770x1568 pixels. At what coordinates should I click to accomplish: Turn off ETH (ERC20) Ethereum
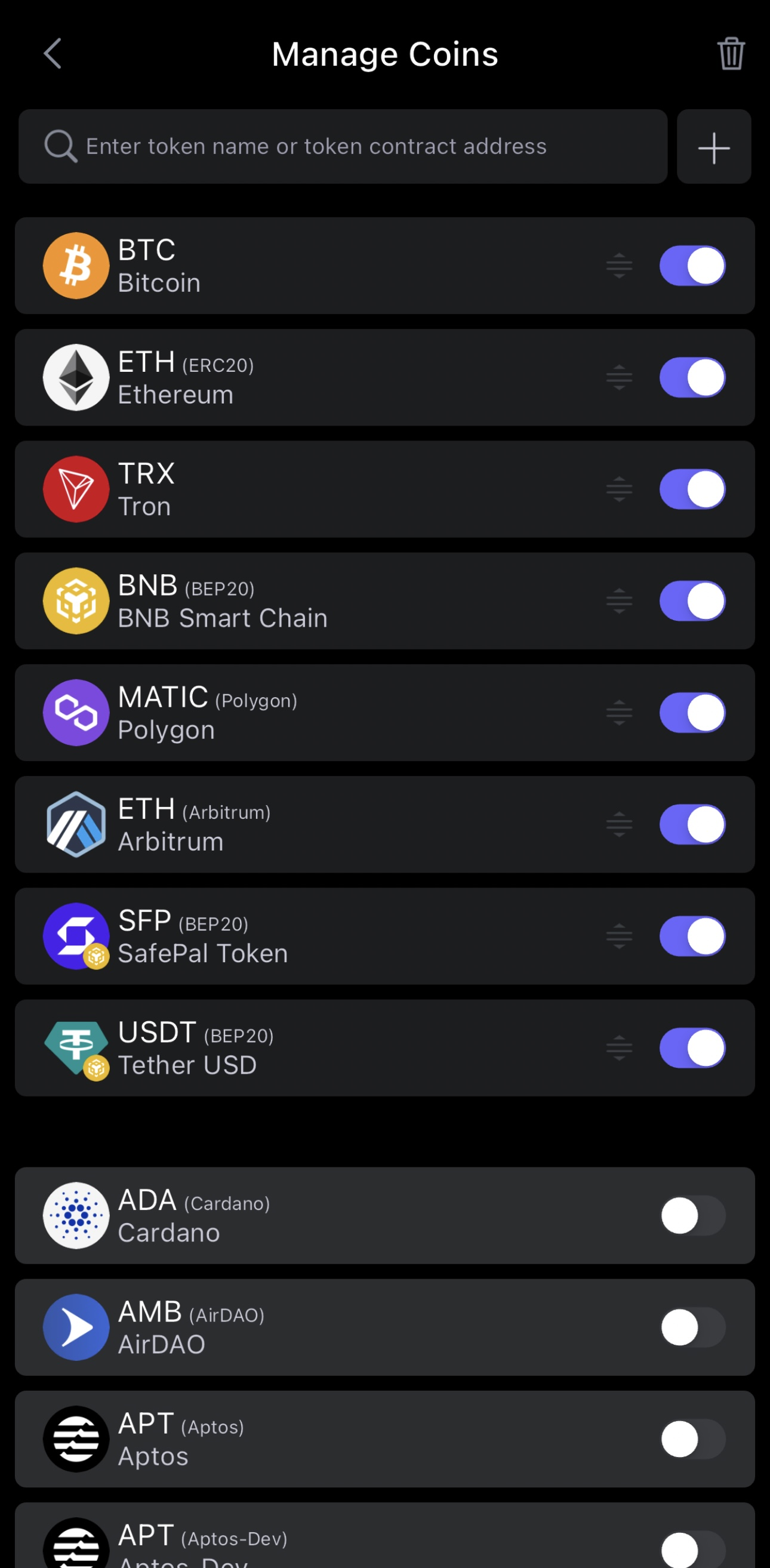[692, 377]
